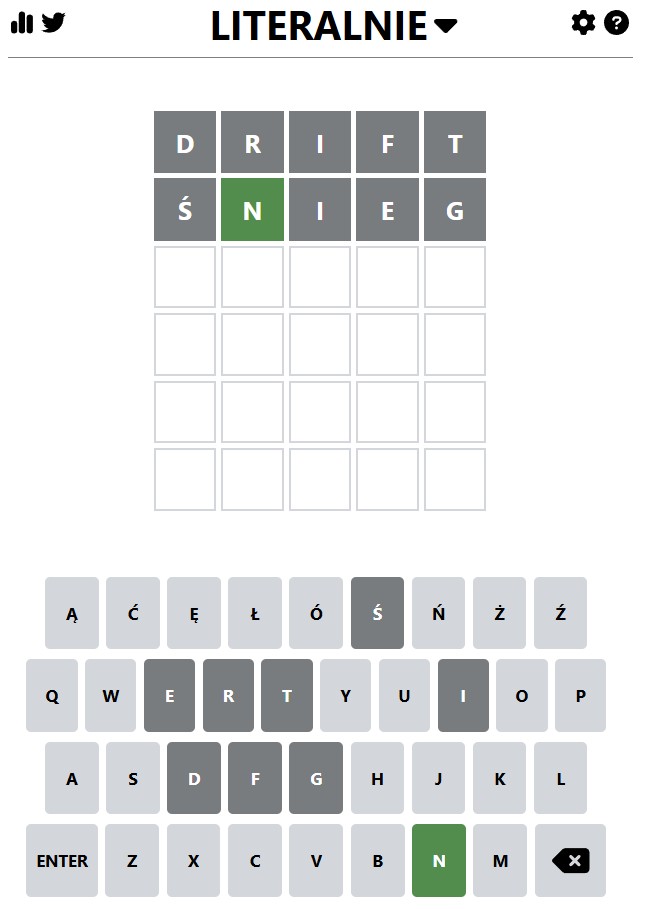The image size is (653, 909).
Task: Choose the letter K key
Action: click(499, 778)
